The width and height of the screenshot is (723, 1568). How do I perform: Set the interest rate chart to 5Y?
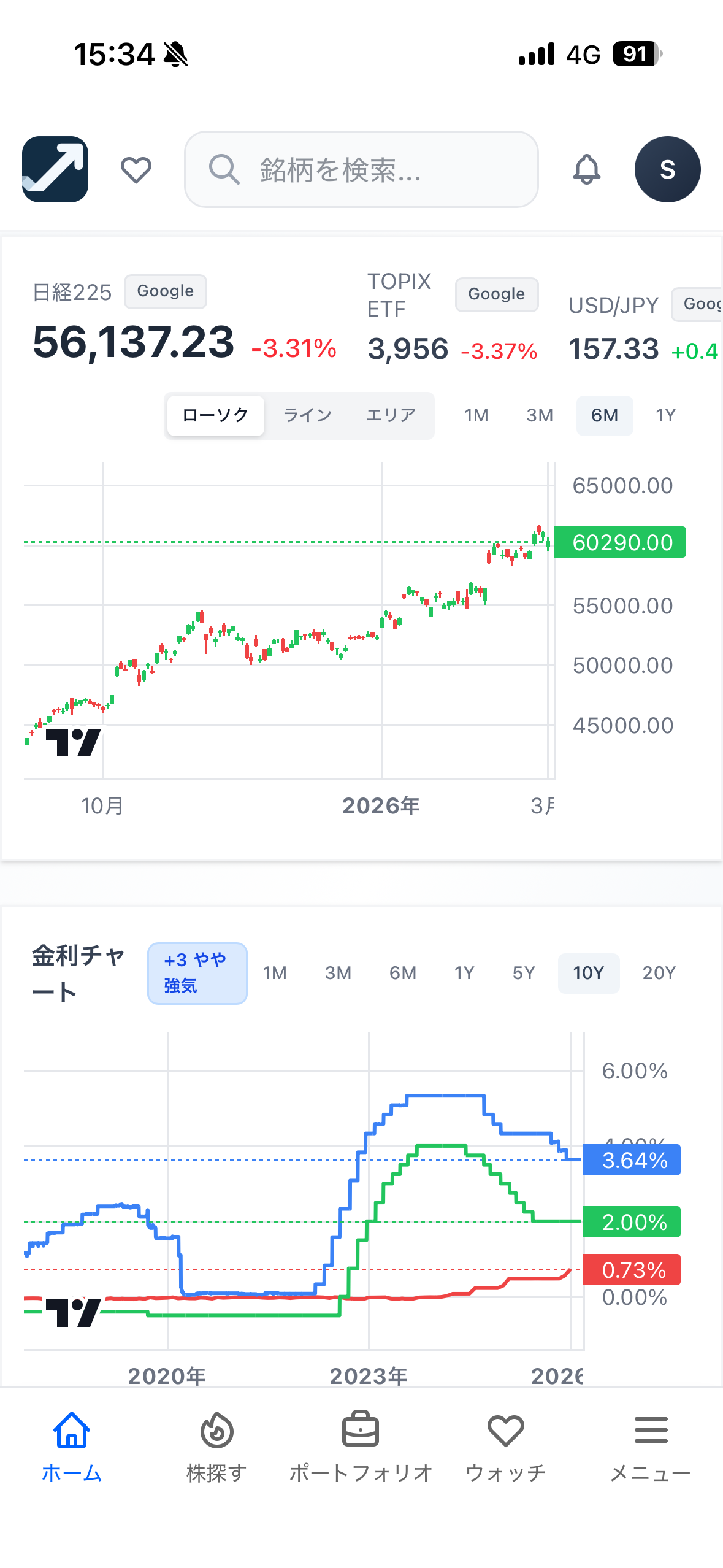pyautogui.click(x=524, y=973)
